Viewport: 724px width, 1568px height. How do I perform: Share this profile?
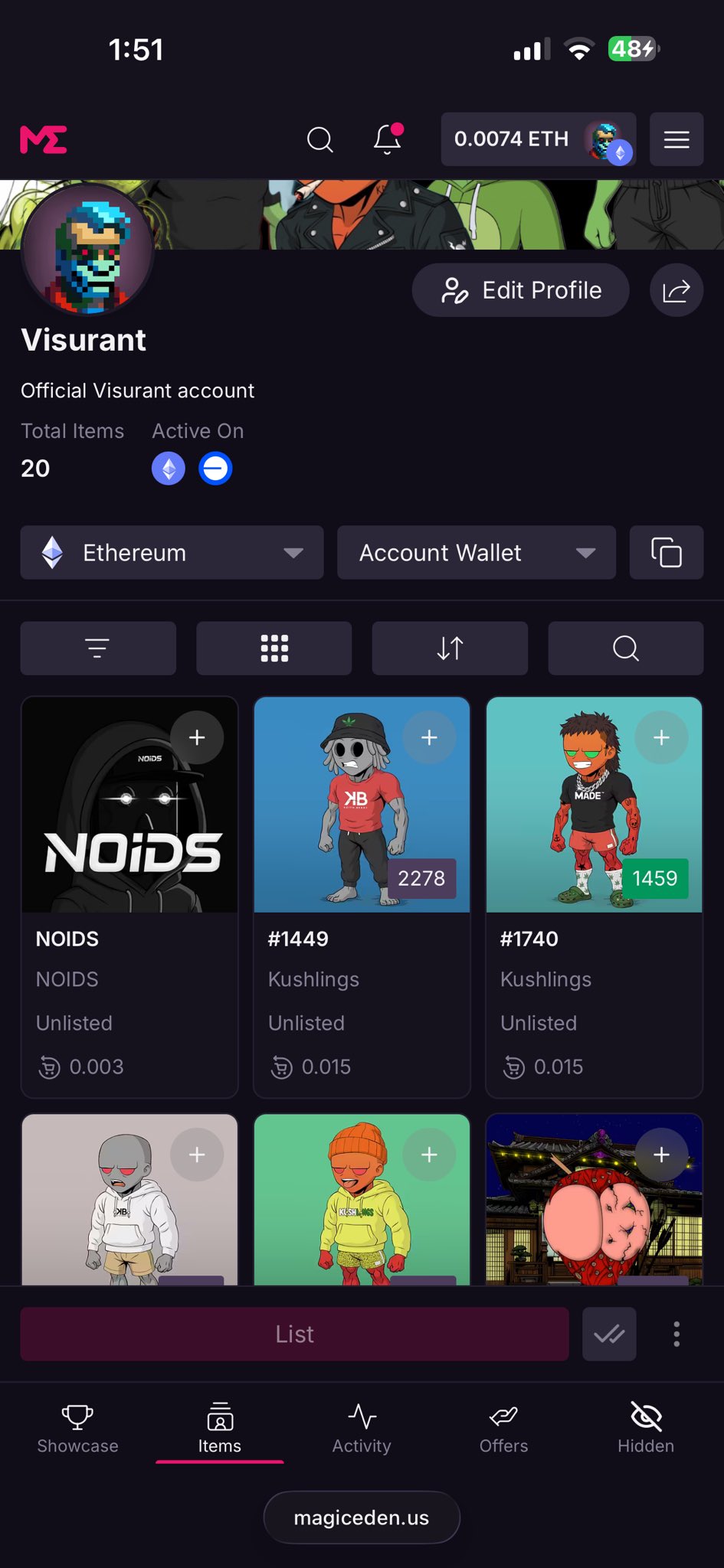(676, 290)
